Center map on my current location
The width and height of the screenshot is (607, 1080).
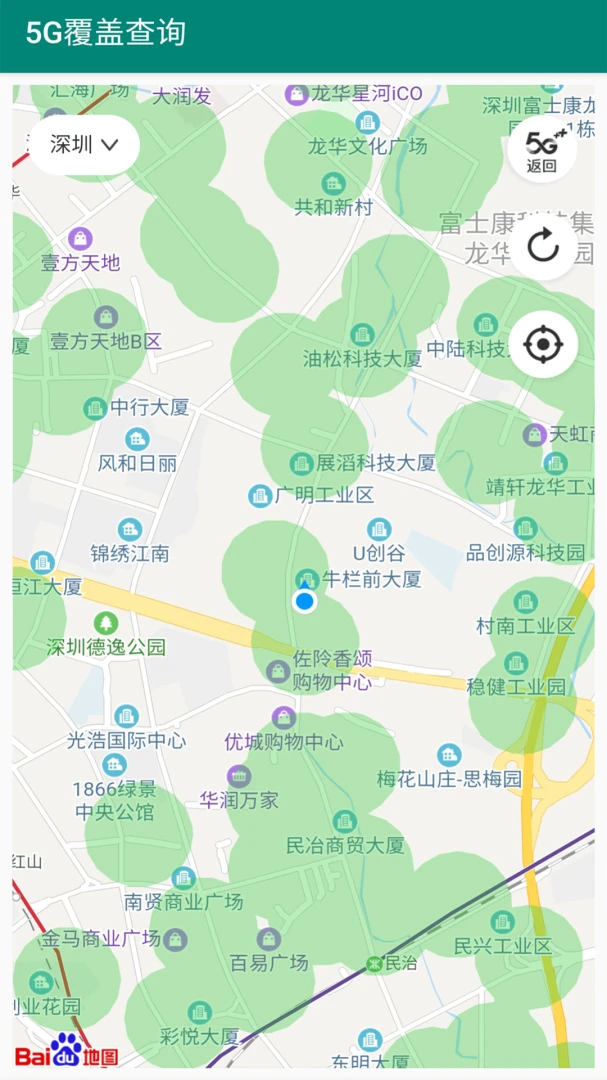(x=543, y=345)
